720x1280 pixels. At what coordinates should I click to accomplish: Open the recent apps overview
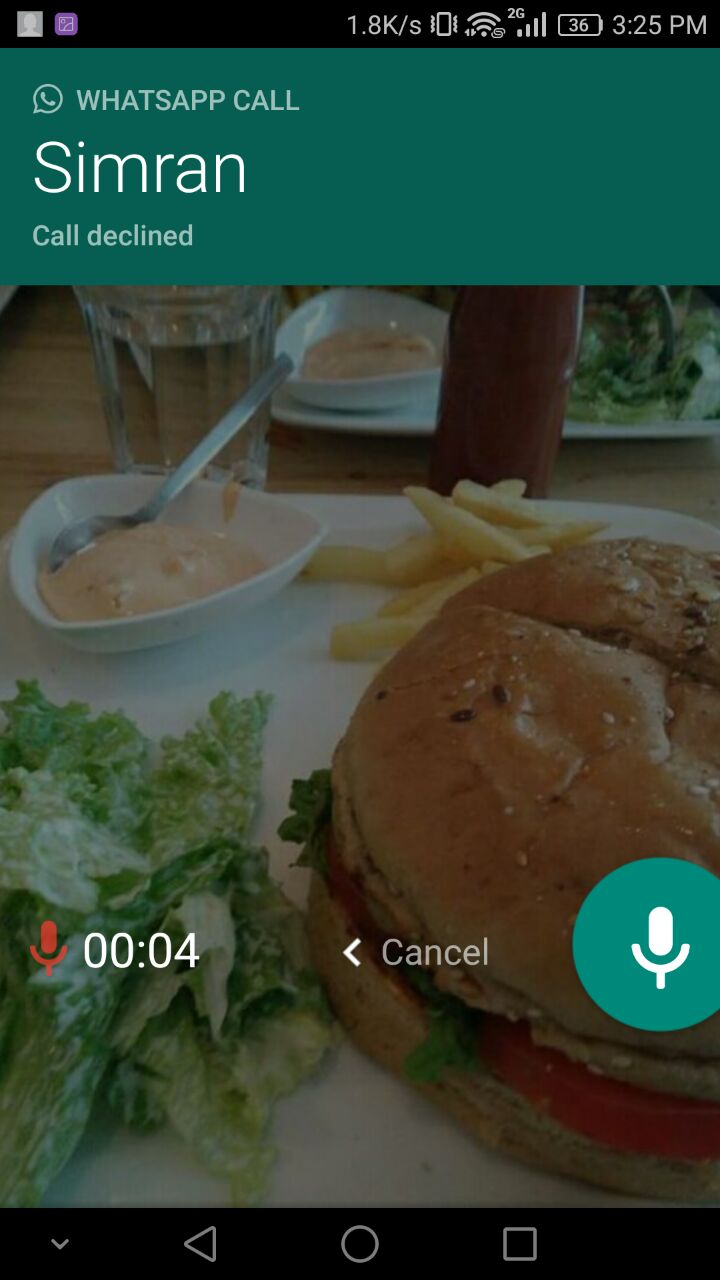520,1244
